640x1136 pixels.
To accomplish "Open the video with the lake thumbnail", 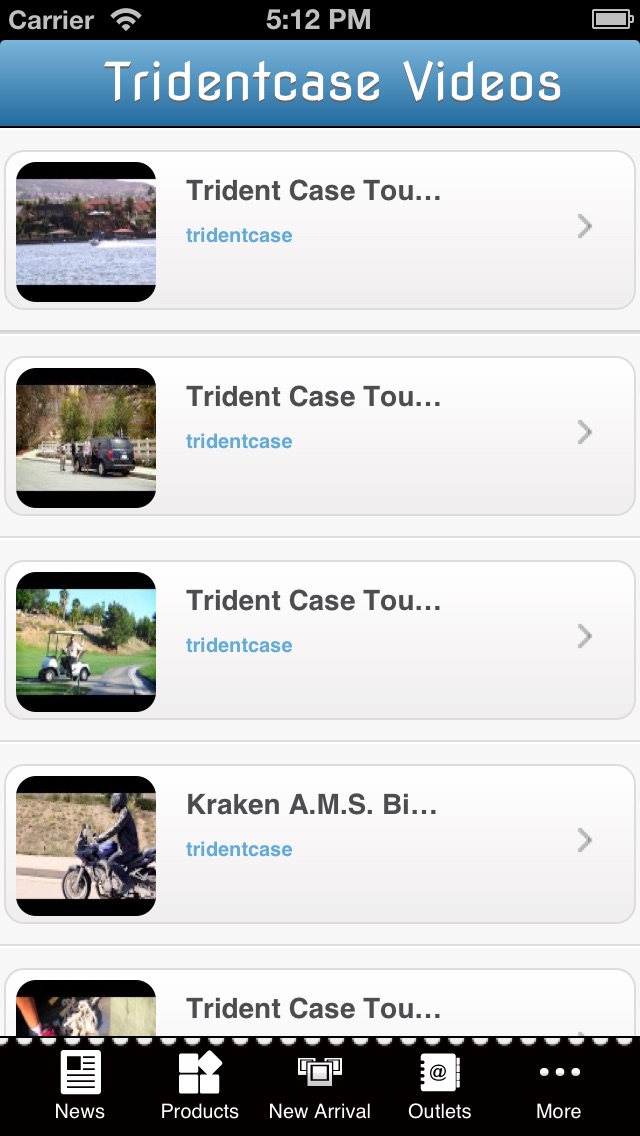I will [x=320, y=230].
